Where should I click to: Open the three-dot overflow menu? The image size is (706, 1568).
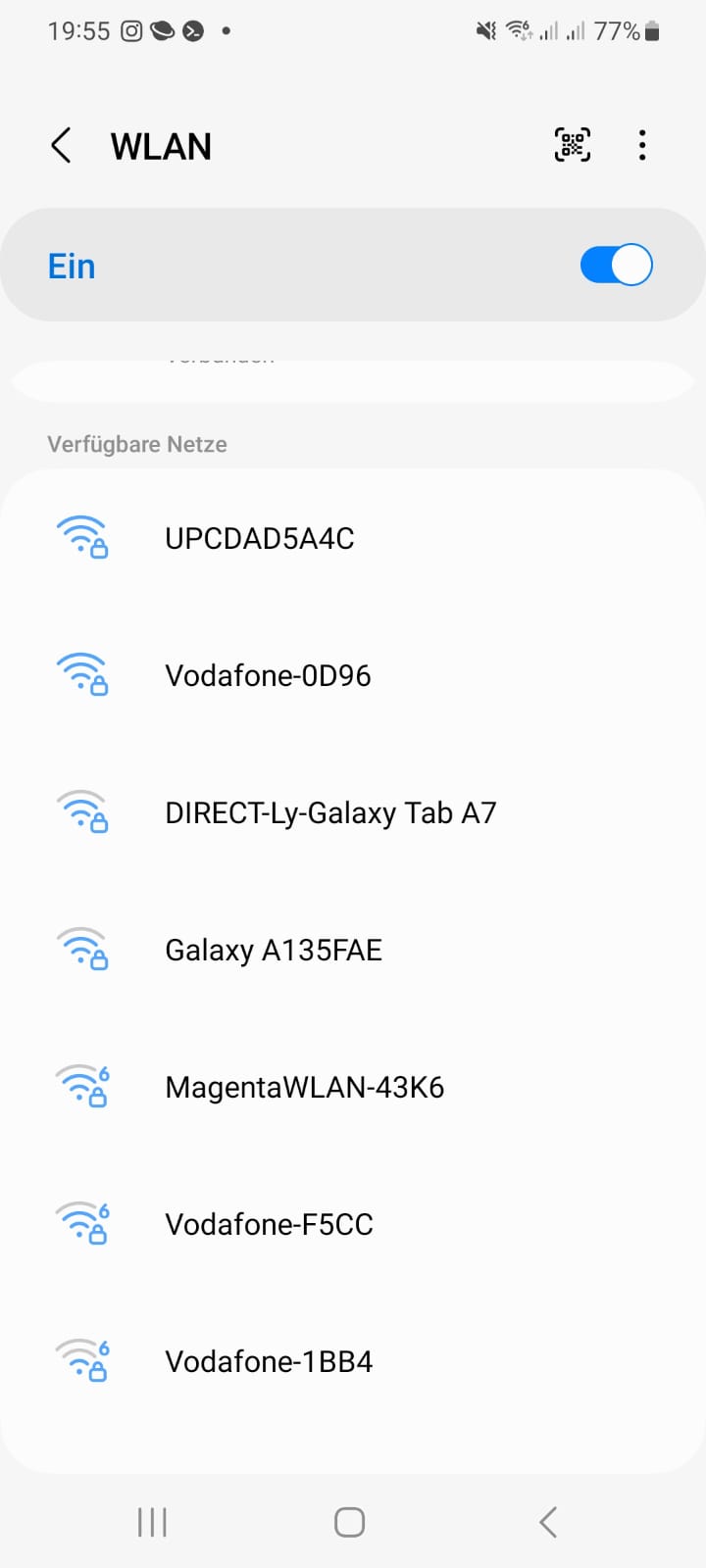click(x=642, y=145)
